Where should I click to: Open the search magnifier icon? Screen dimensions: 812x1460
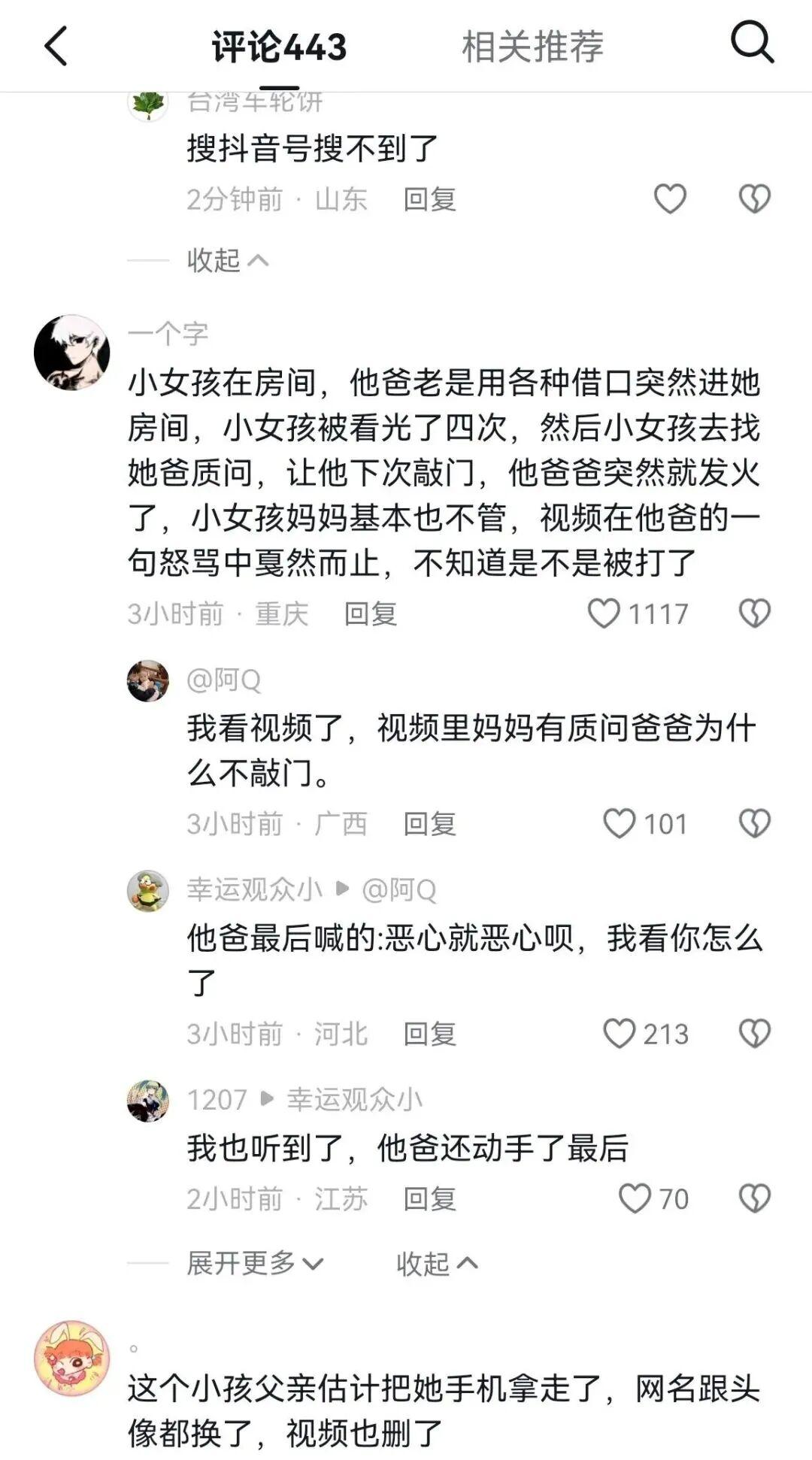[752, 43]
